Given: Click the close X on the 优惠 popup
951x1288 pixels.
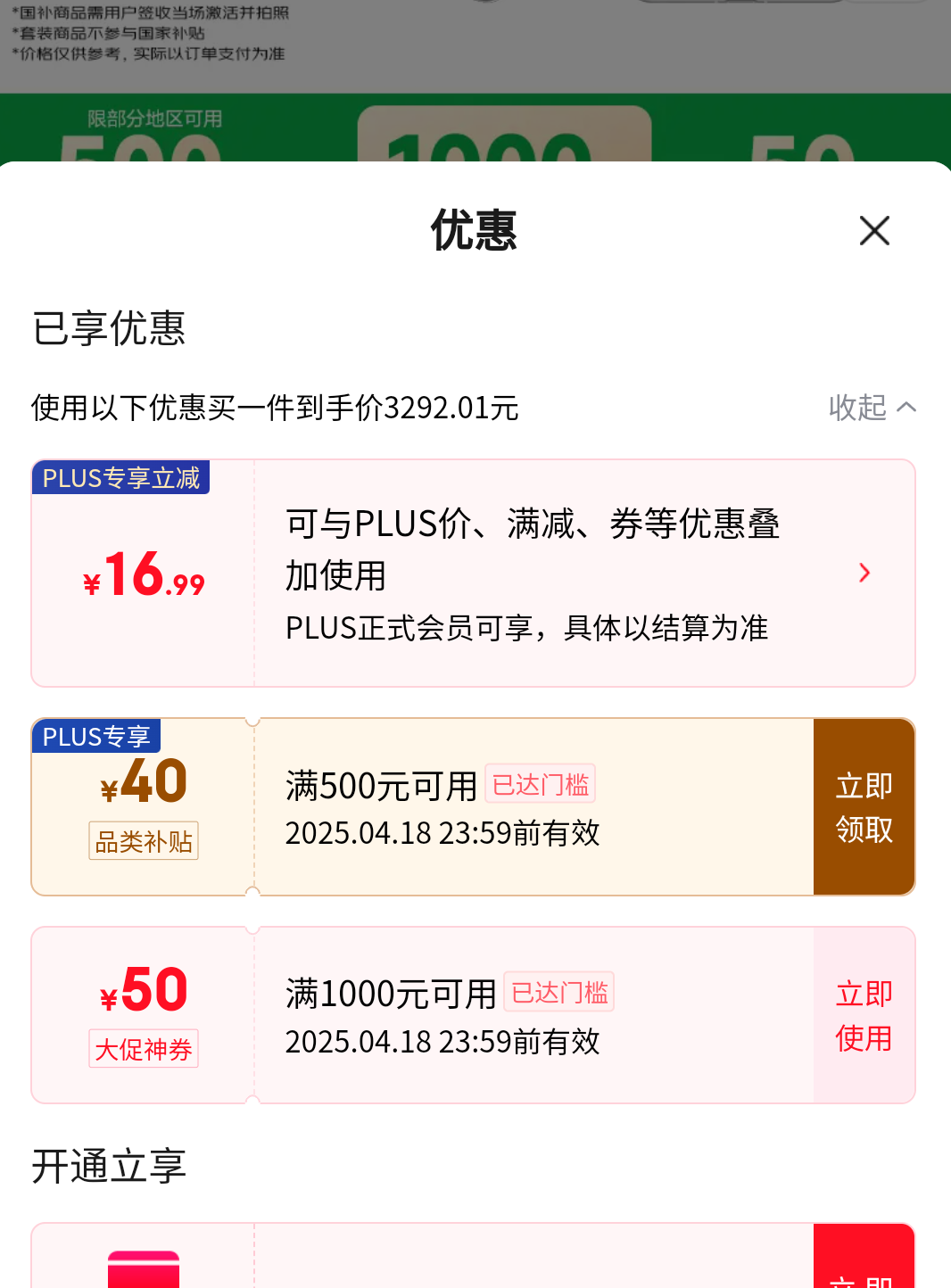Looking at the screenshot, I should (874, 230).
